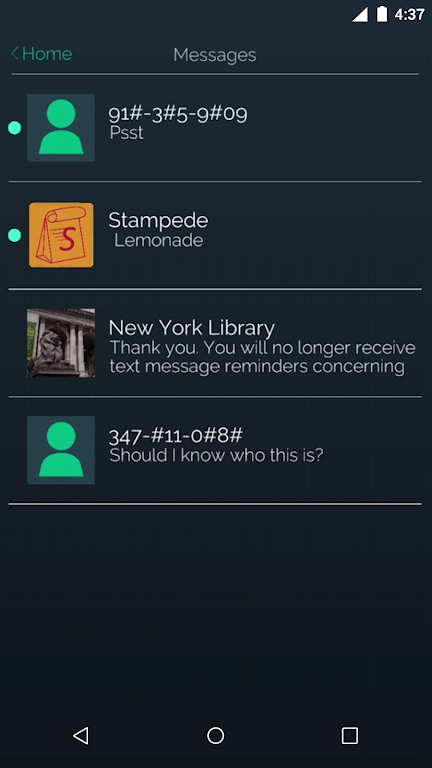Image resolution: width=432 pixels, height=768 pixels.
Task: Open the Stampede conversation
Action: (x=215, y=235)
